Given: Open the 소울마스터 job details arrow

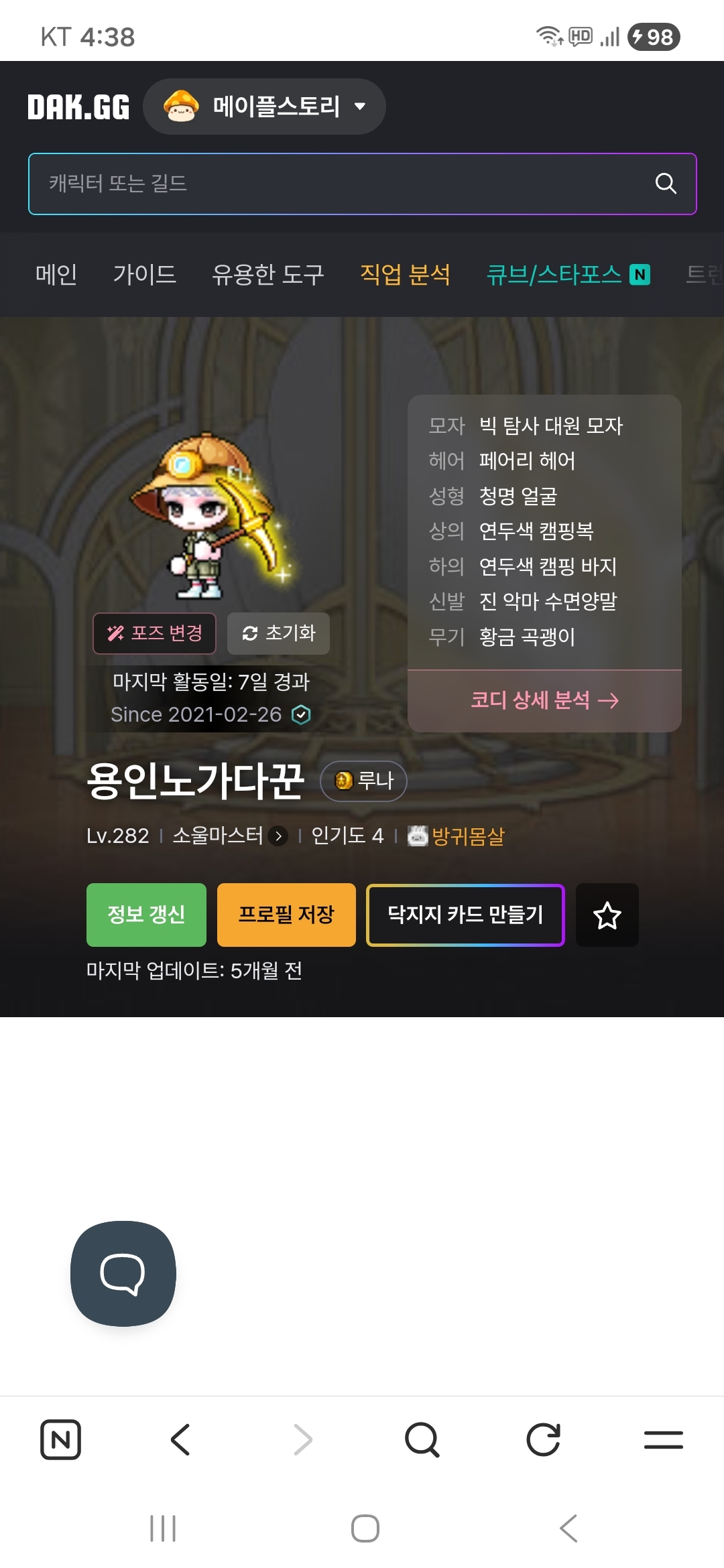Looking at the screenshot, I should pos(278,836).
